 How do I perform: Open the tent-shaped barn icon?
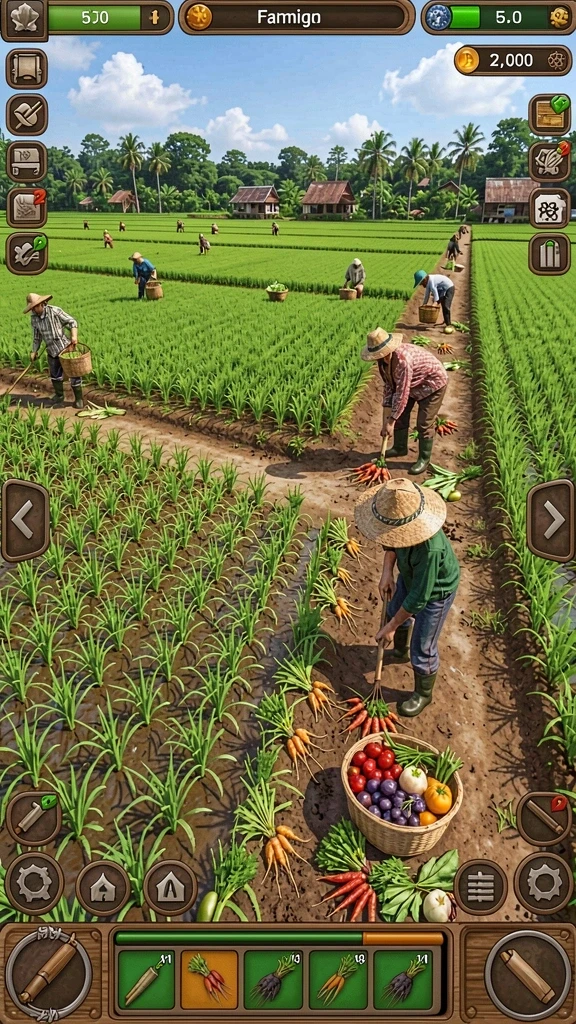[x=170, y=888]
